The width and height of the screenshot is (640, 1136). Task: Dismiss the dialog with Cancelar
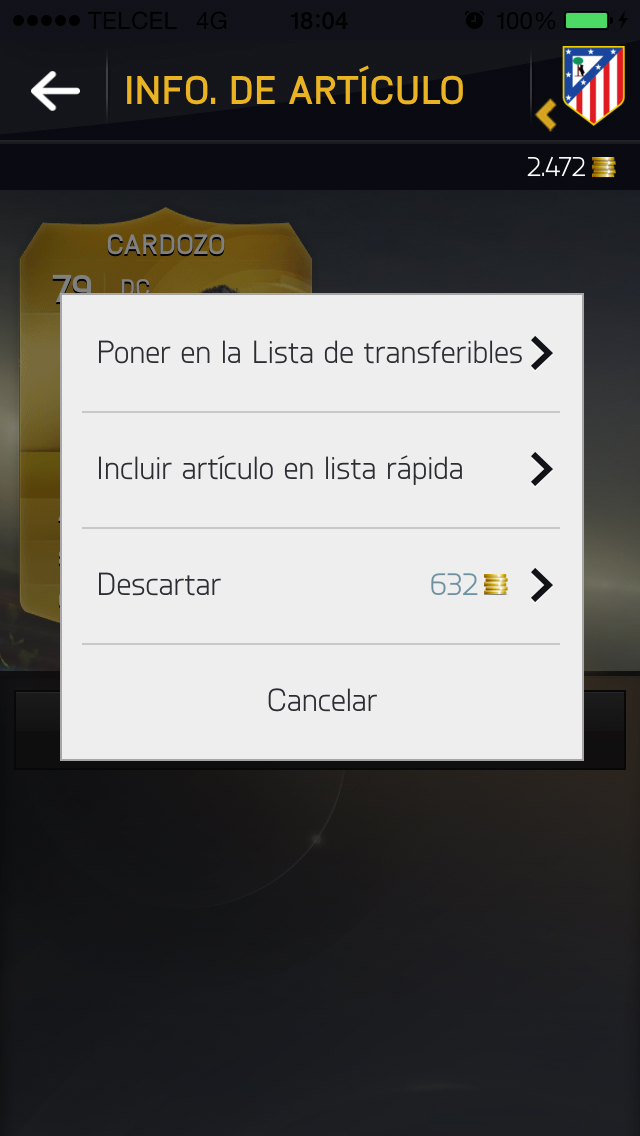pos(321,700)
